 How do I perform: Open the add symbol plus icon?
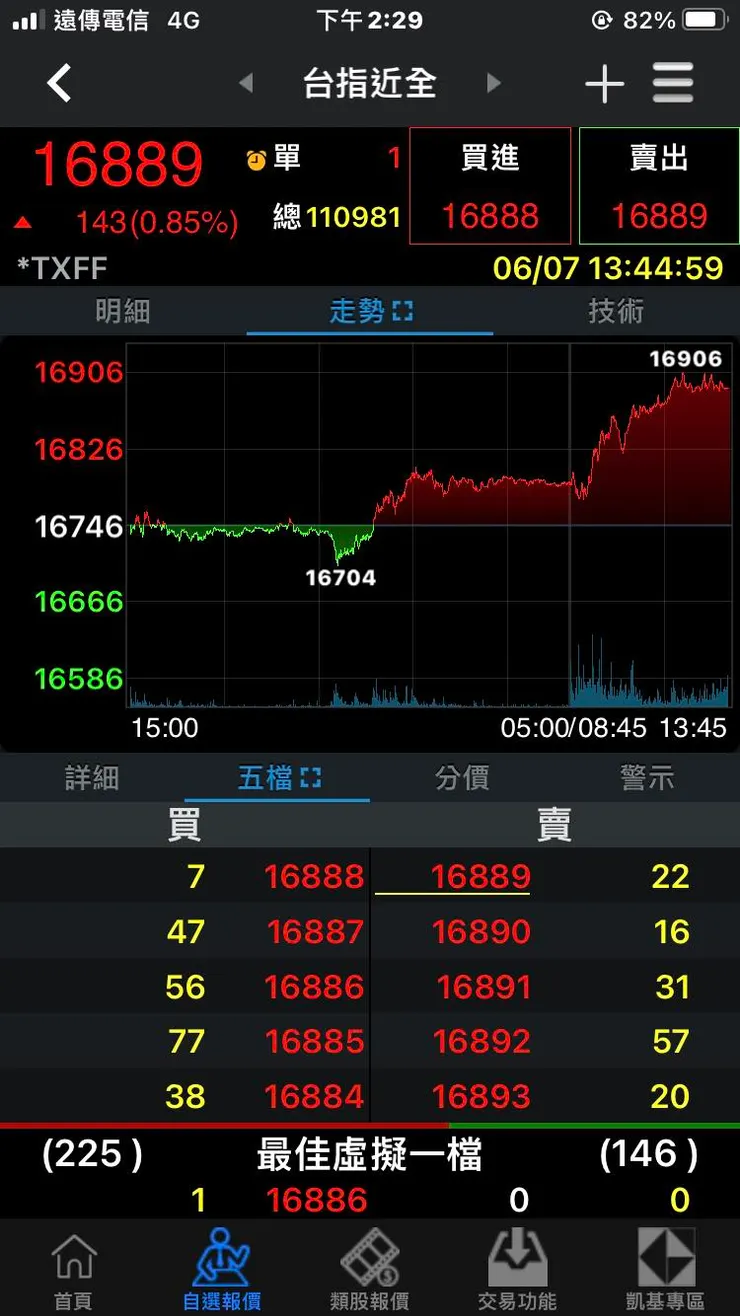[x=604, y=84]
